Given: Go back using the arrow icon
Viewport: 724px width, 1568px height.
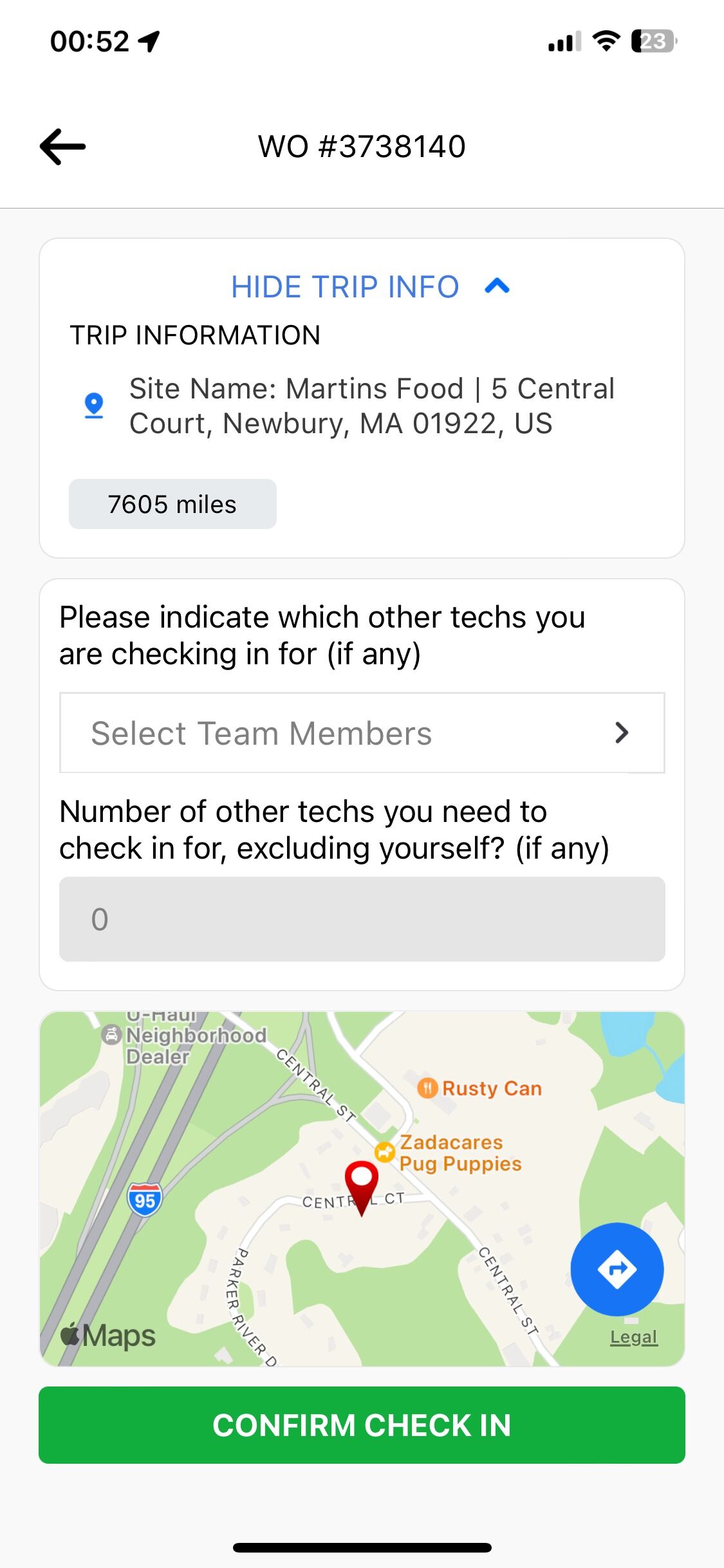Looking at the screenshot, I should 62,147.
